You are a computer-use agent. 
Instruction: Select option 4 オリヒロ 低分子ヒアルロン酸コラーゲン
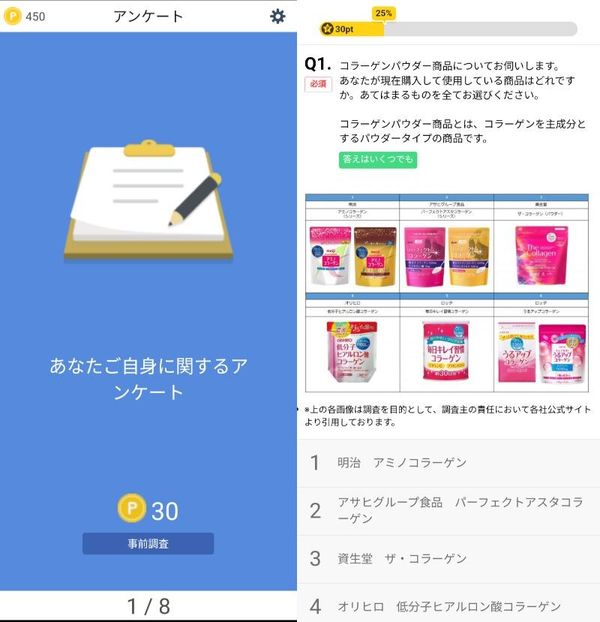[x=449, y=603]
